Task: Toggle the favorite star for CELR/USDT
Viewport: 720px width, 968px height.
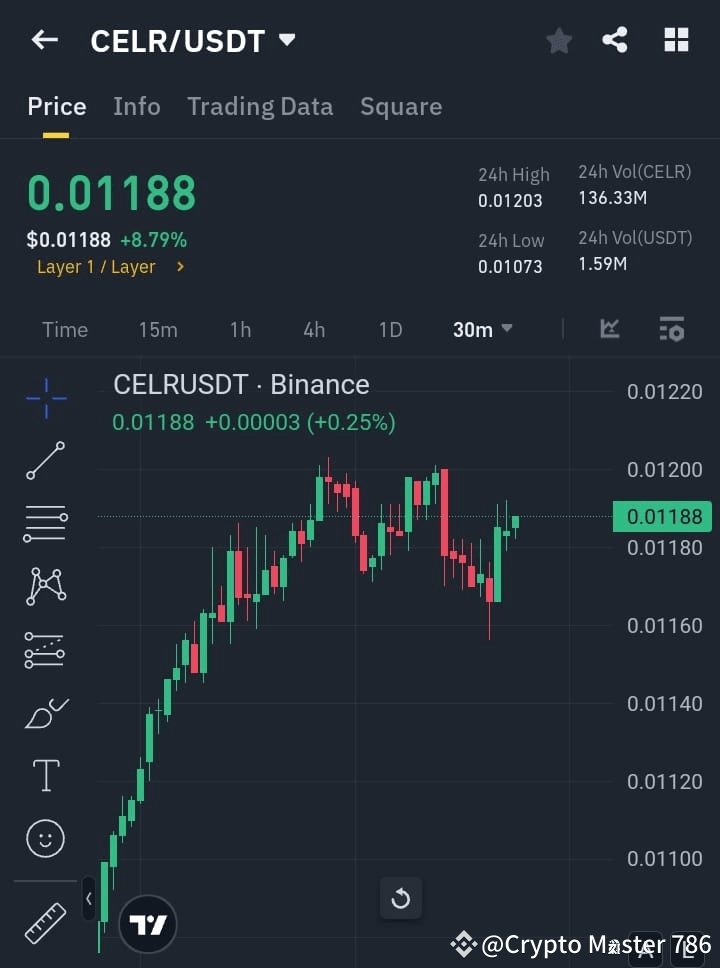Action: [x=558, y=40]
